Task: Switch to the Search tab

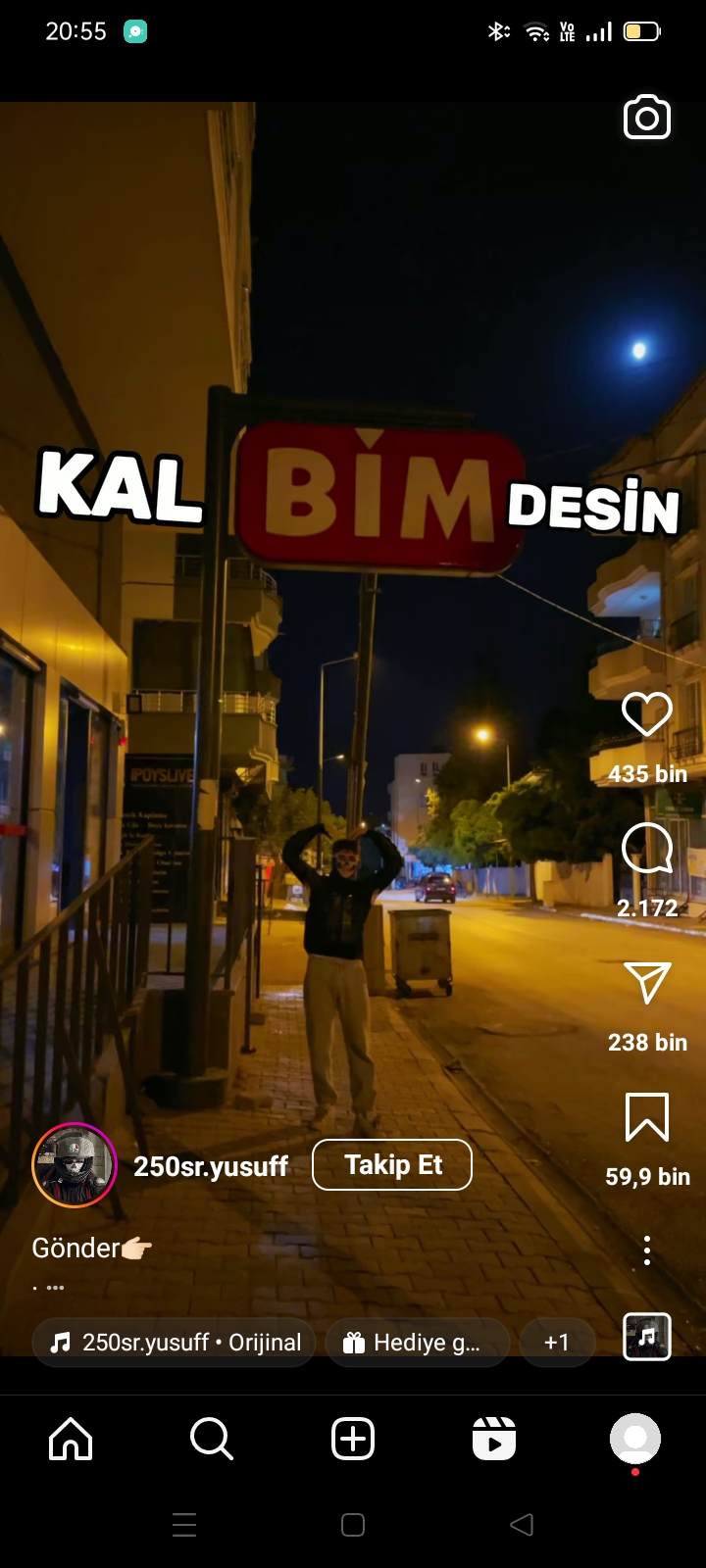Action: pos(212,1440)
